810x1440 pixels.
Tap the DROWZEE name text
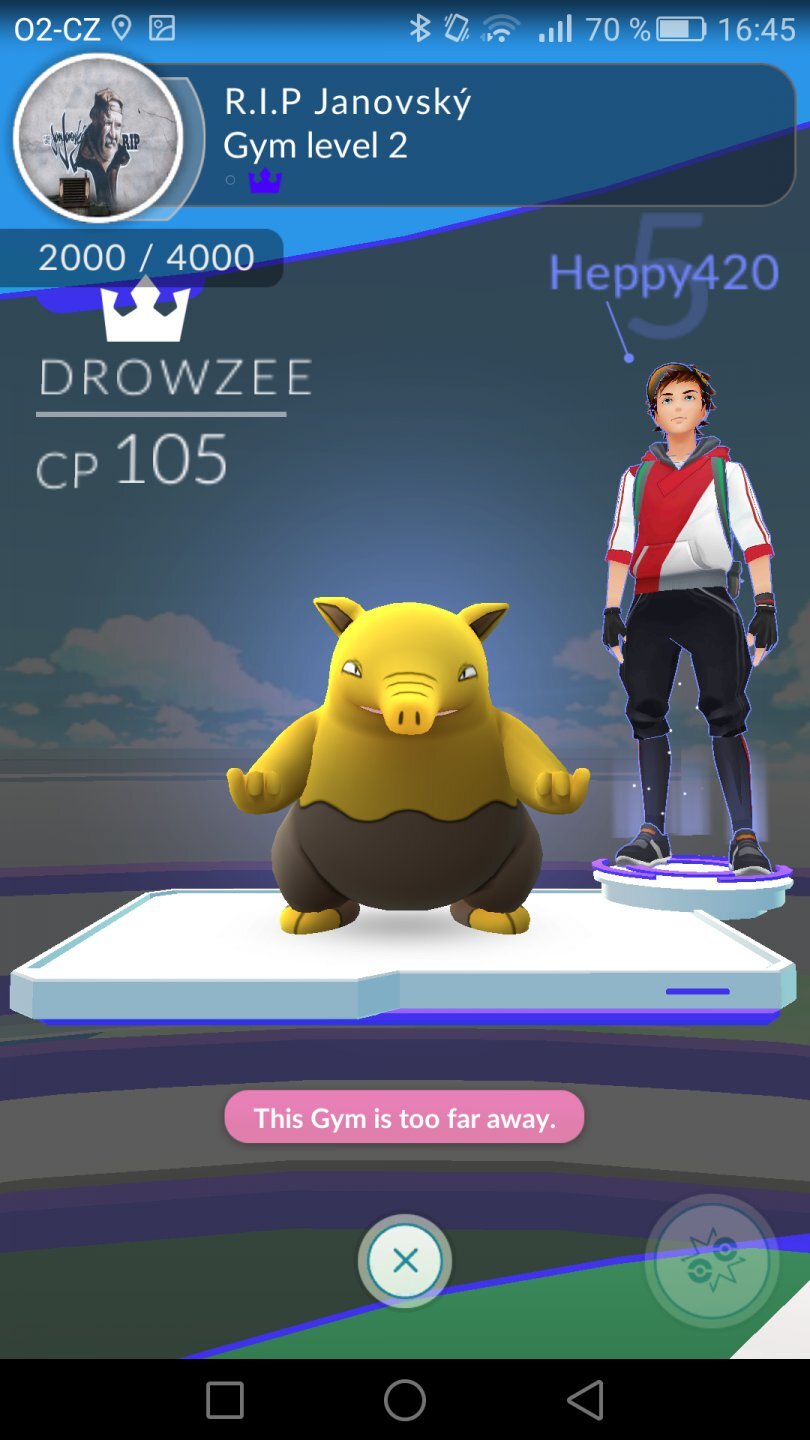pyautogui.click(x=175, y=378)
